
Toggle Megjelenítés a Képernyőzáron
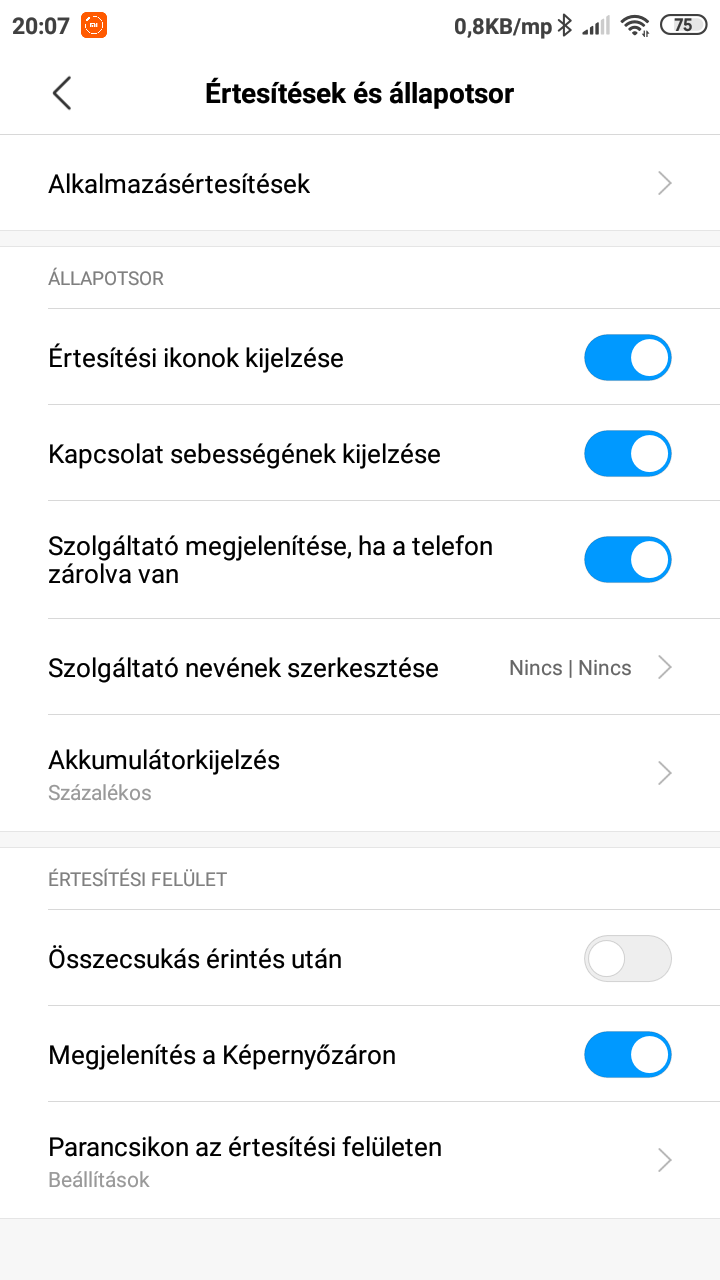point(628,1055)
